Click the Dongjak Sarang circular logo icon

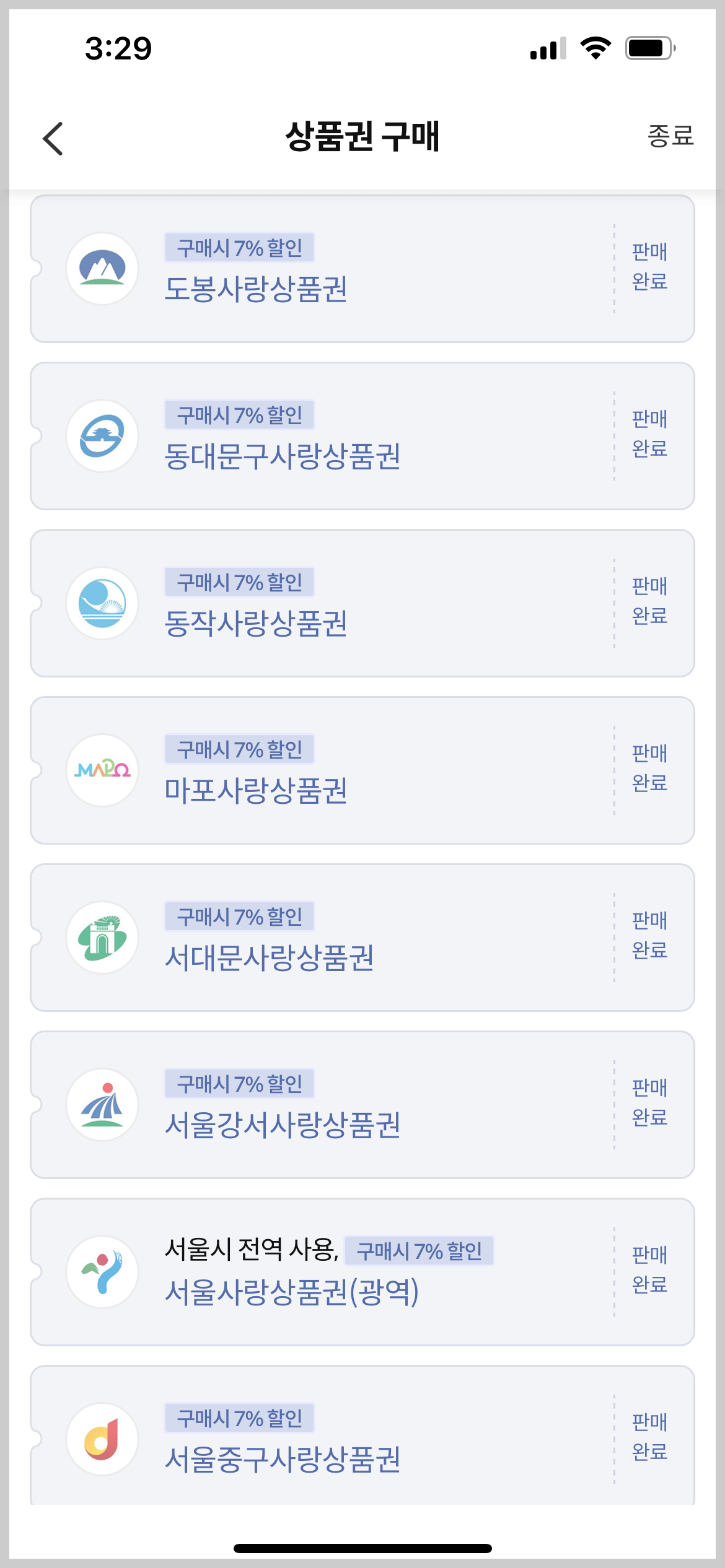point(103,603)
